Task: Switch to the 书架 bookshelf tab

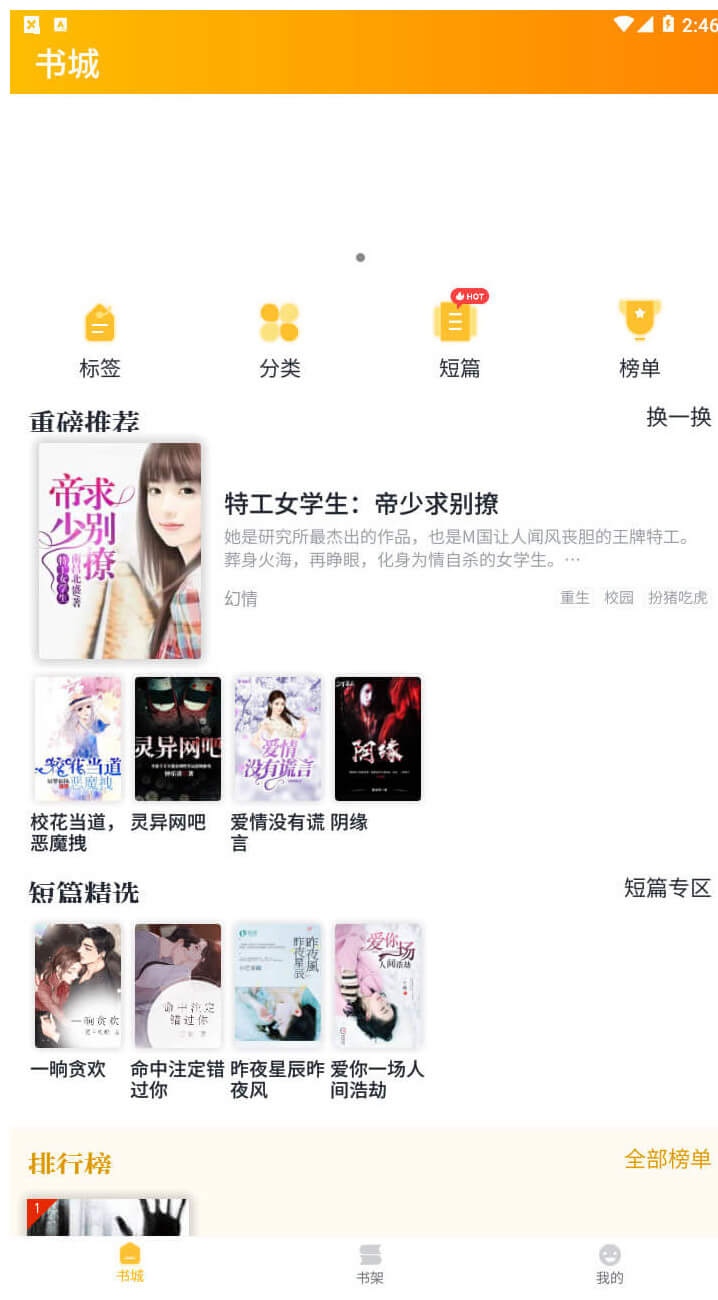Action: tap(370, 1264)
